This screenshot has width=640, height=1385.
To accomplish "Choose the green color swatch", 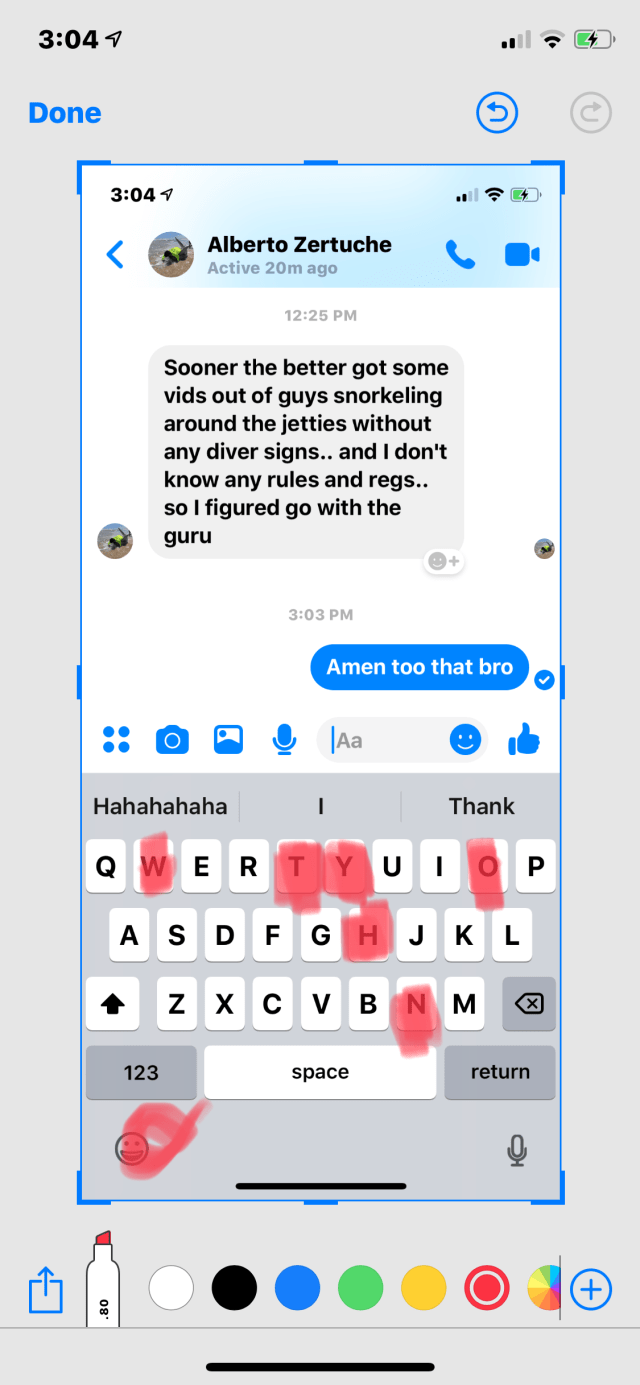I will 360,1288.
